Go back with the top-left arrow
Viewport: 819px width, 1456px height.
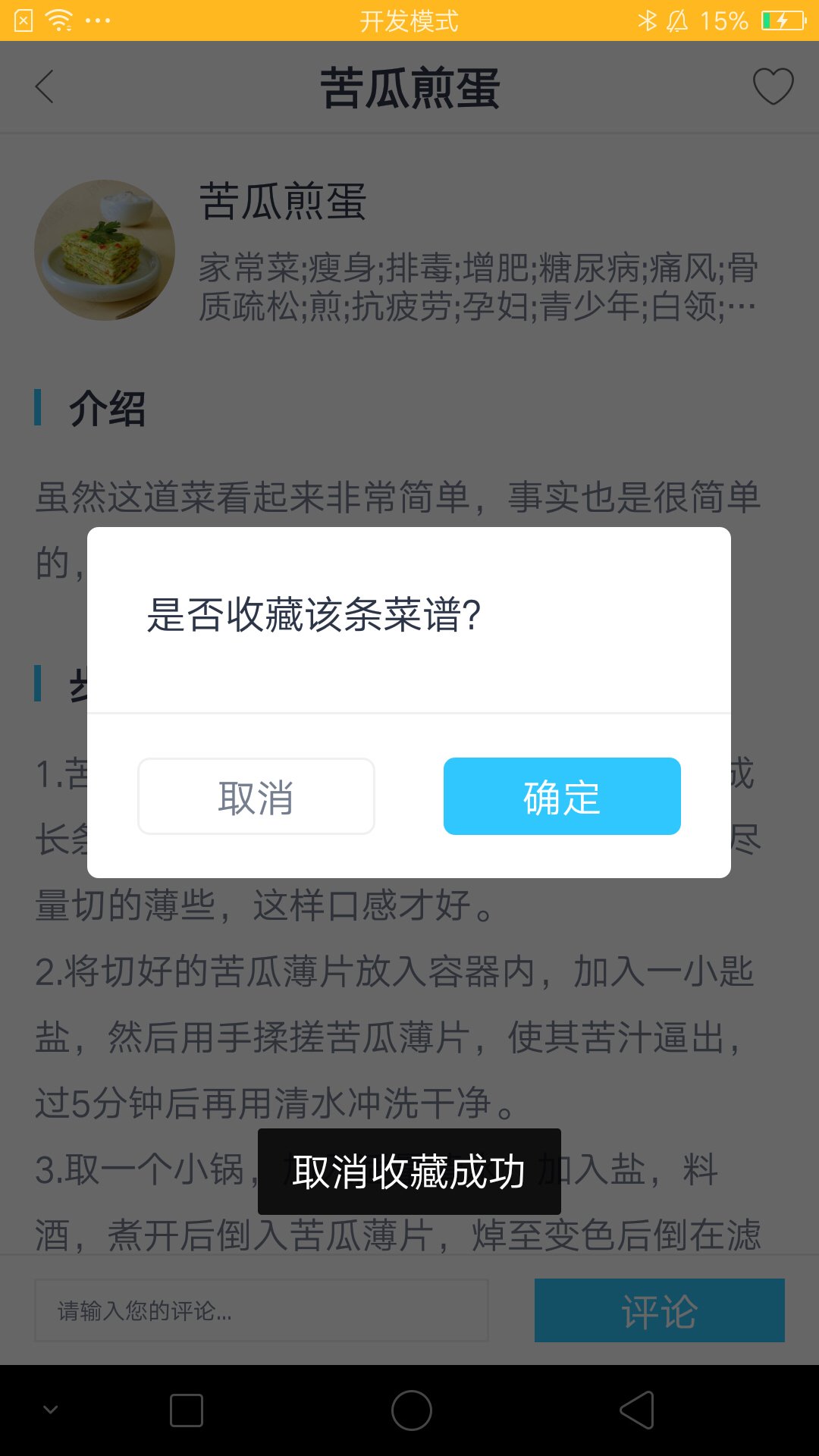[x=45, y=86]
